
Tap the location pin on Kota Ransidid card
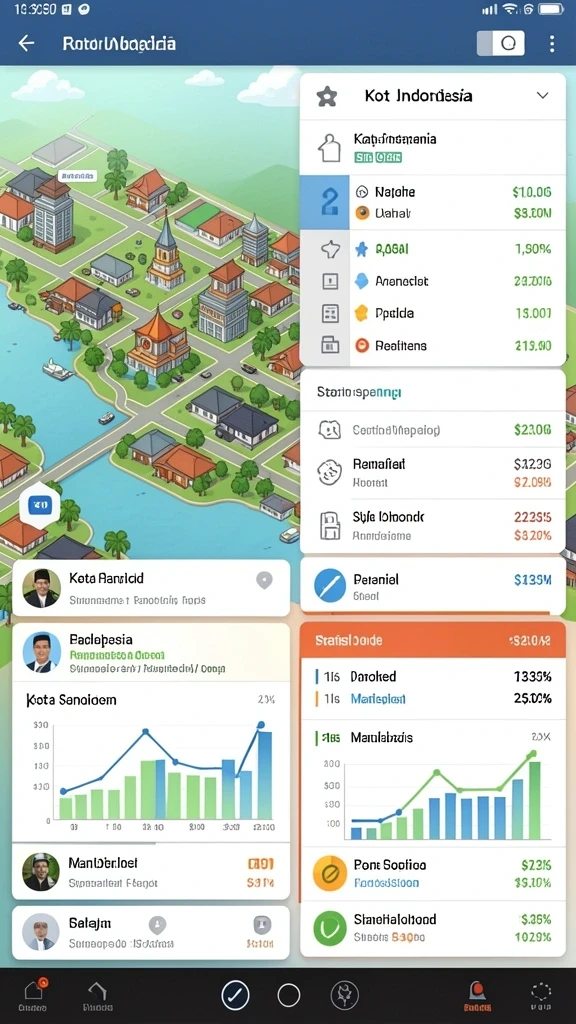[x=264, y=580]
